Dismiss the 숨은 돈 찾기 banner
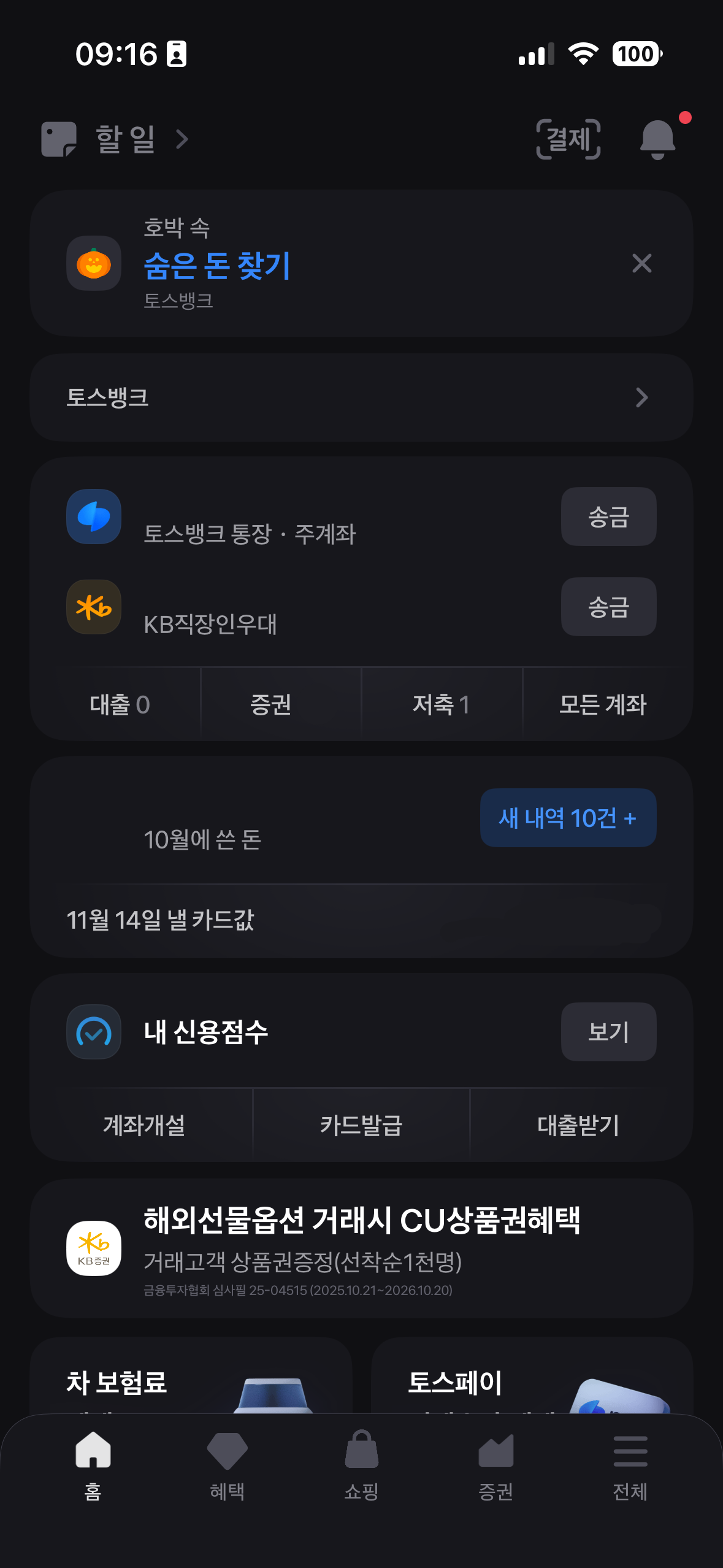 click(641, 264)
